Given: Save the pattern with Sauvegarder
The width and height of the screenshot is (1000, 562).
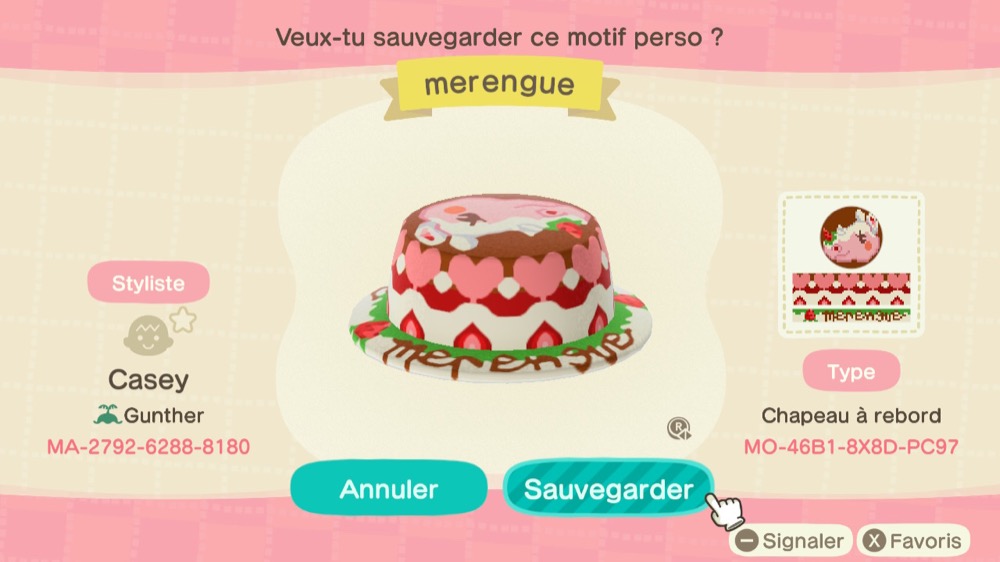Looking at the screenshot, I should point(608,489).
